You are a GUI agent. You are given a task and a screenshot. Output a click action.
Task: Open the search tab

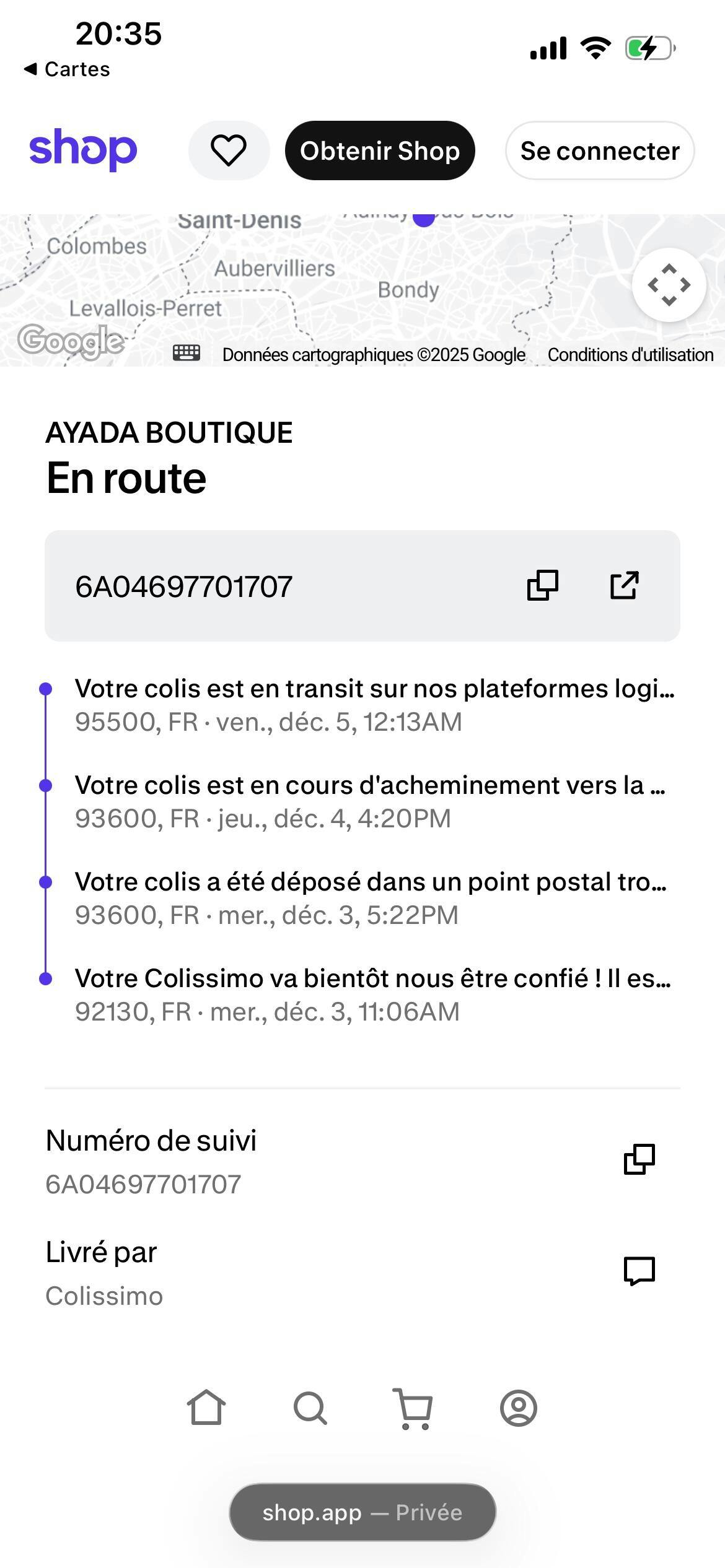310,1408
